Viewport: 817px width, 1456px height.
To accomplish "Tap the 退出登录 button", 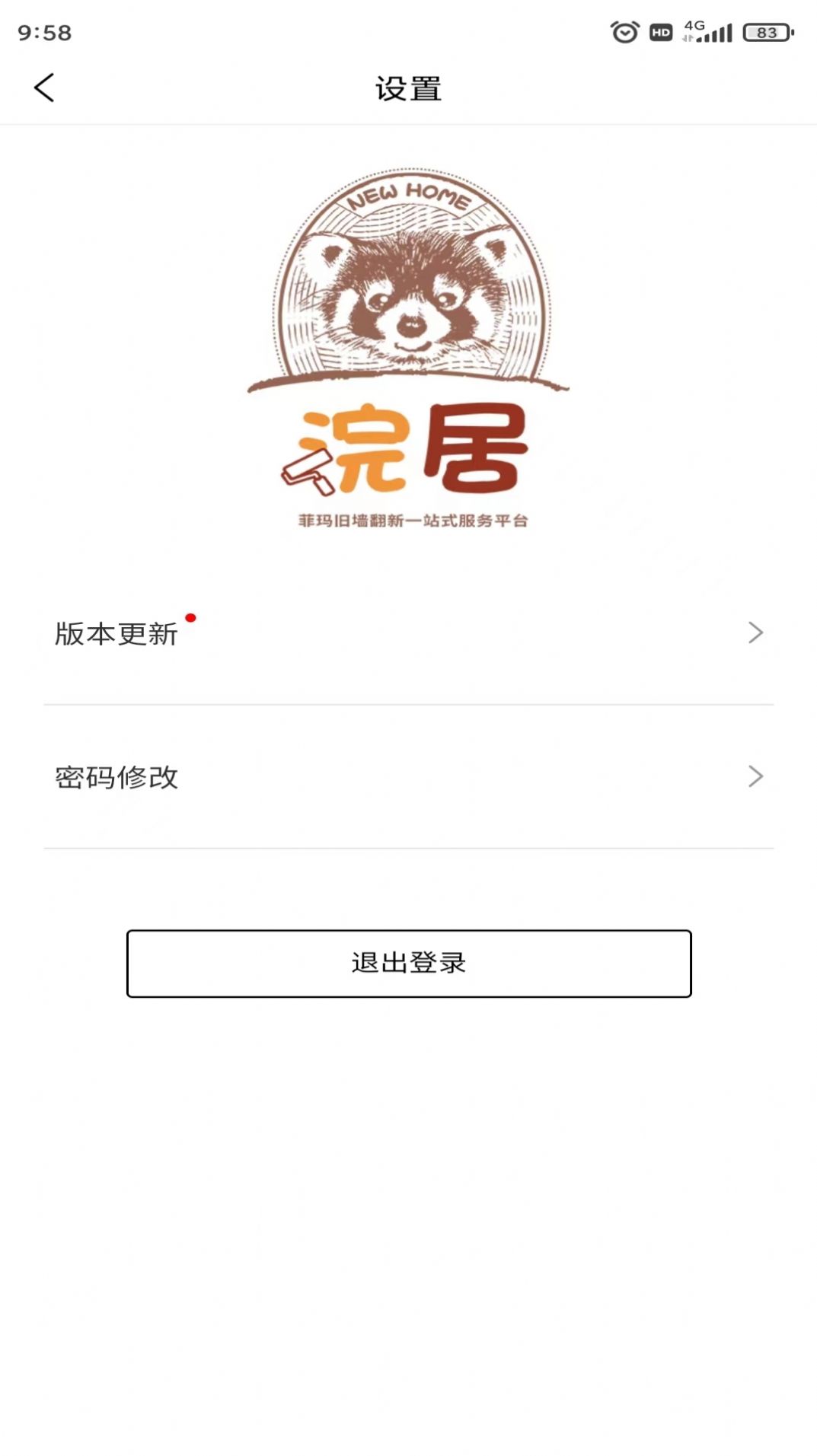I will coord(408,963).
